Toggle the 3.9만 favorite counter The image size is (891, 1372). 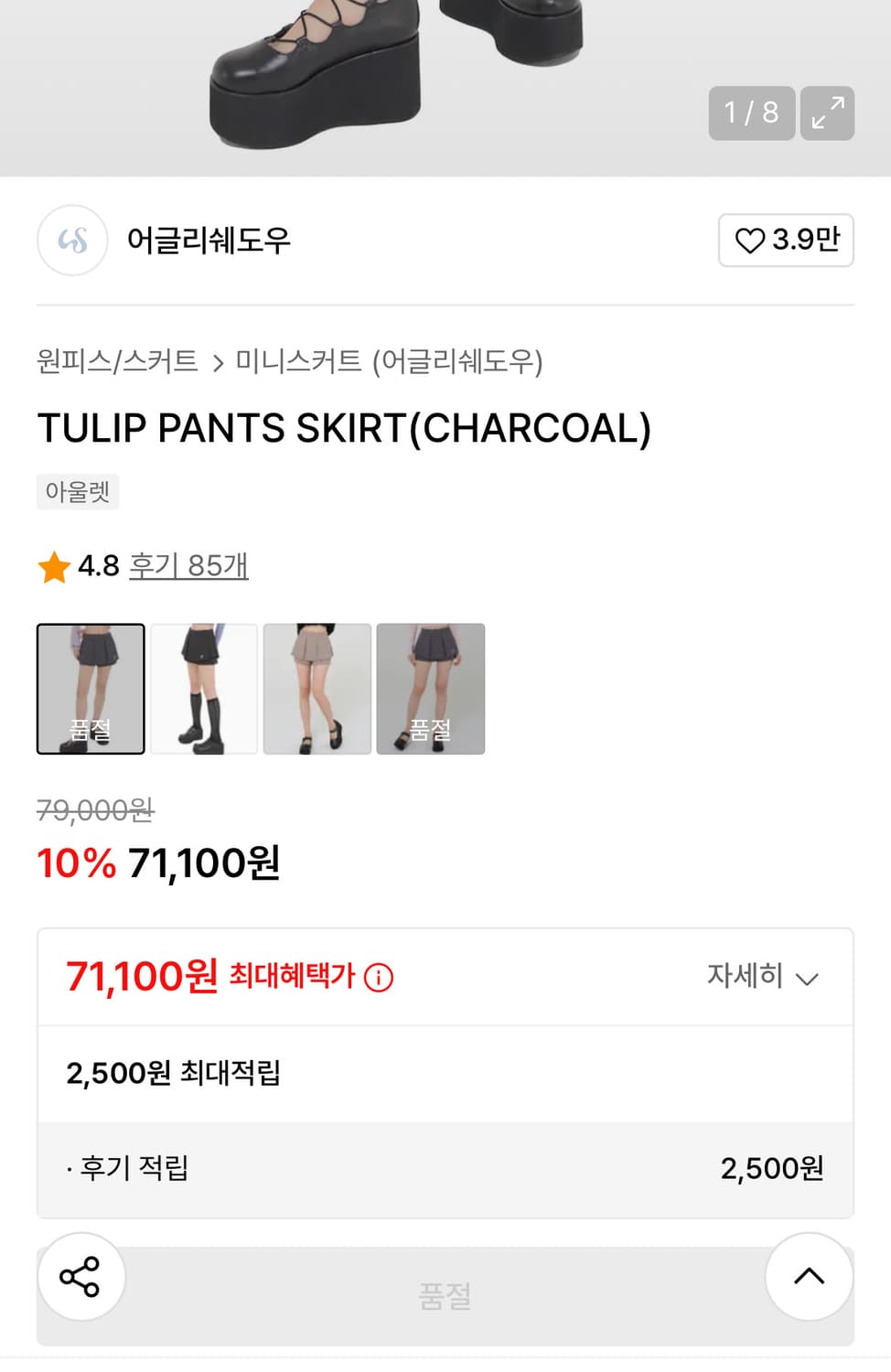click(x=787, y=241)
